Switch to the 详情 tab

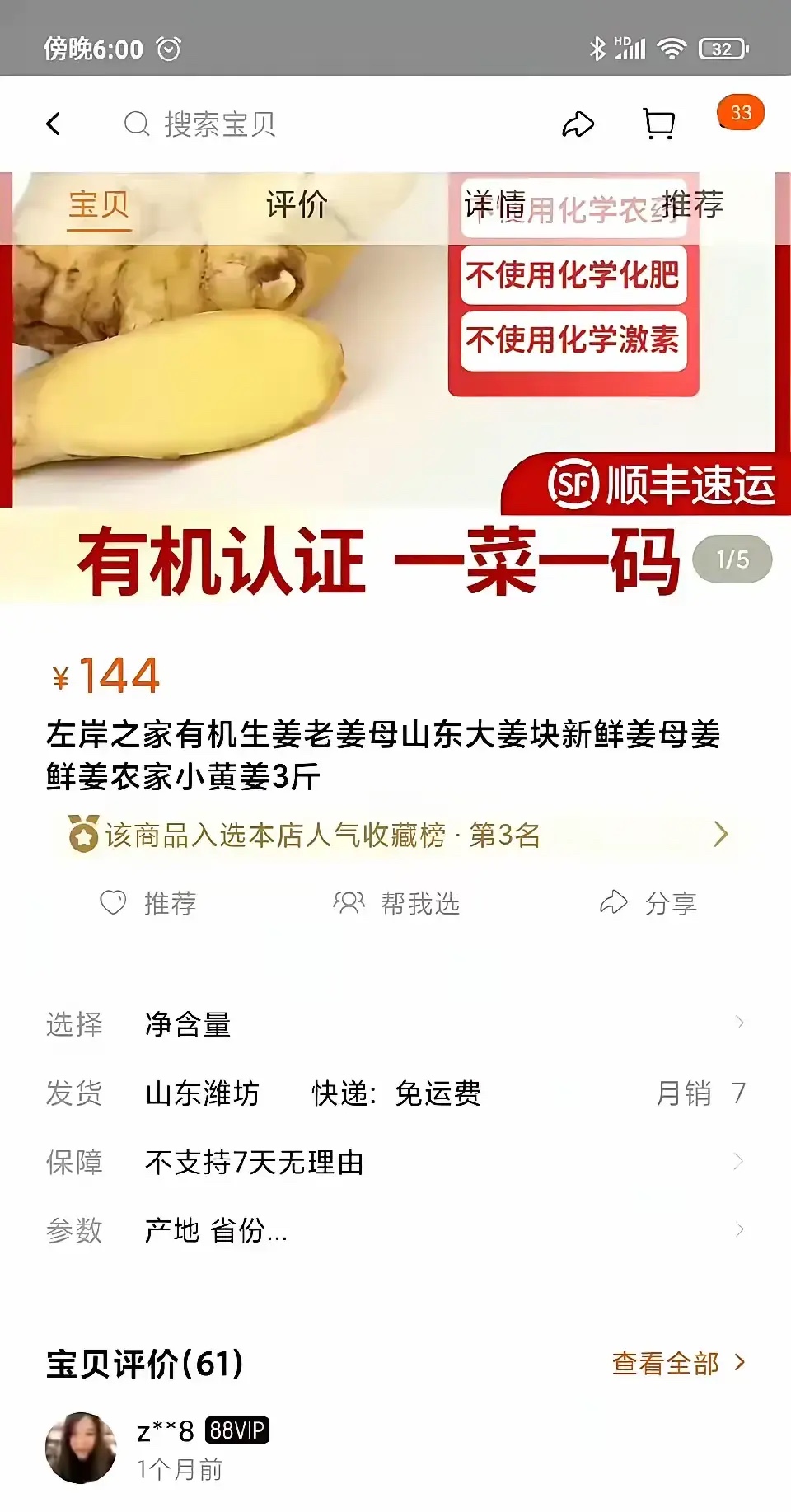[494, 204]
